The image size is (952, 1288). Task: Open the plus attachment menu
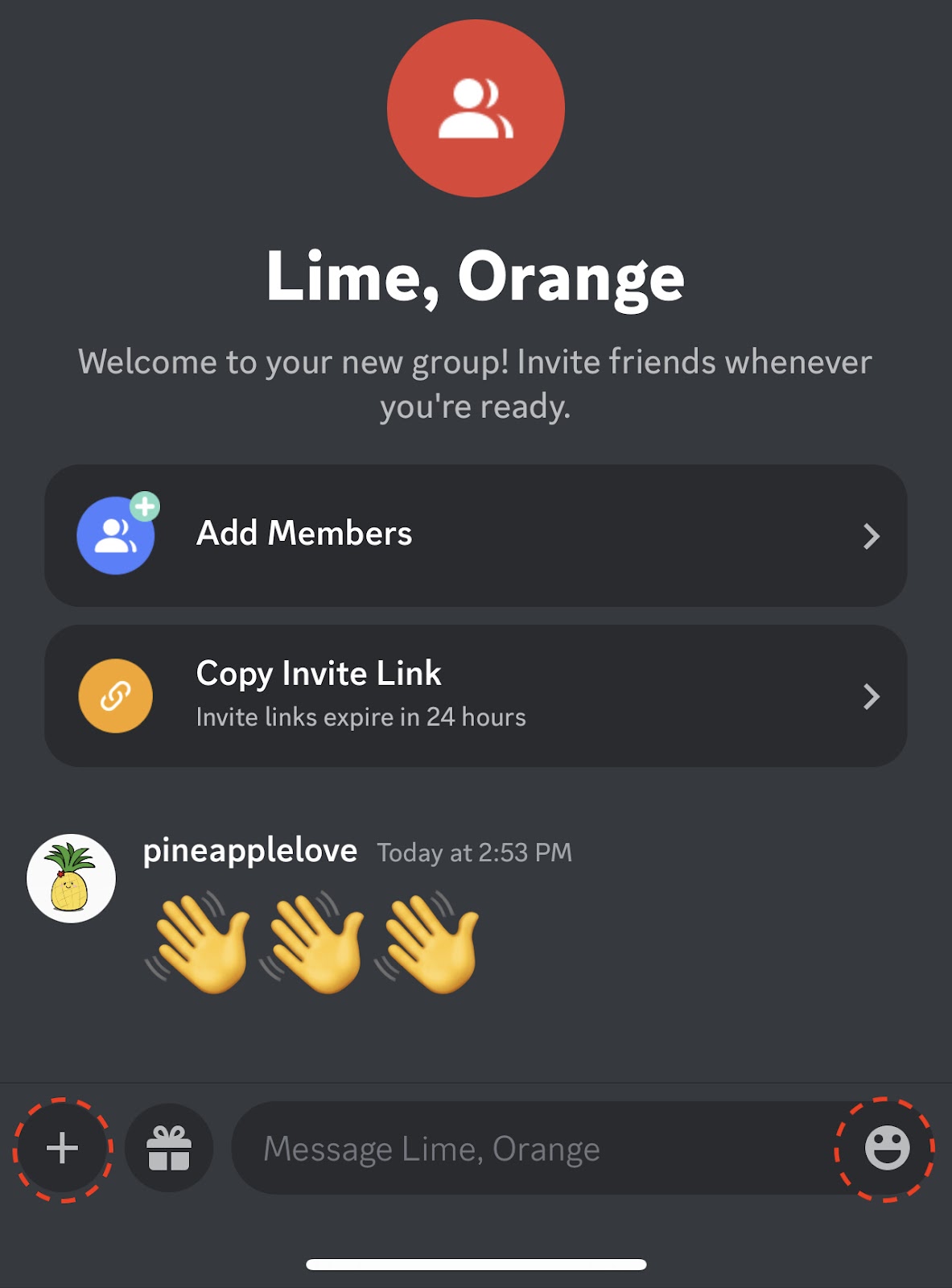pos(62,1149)
